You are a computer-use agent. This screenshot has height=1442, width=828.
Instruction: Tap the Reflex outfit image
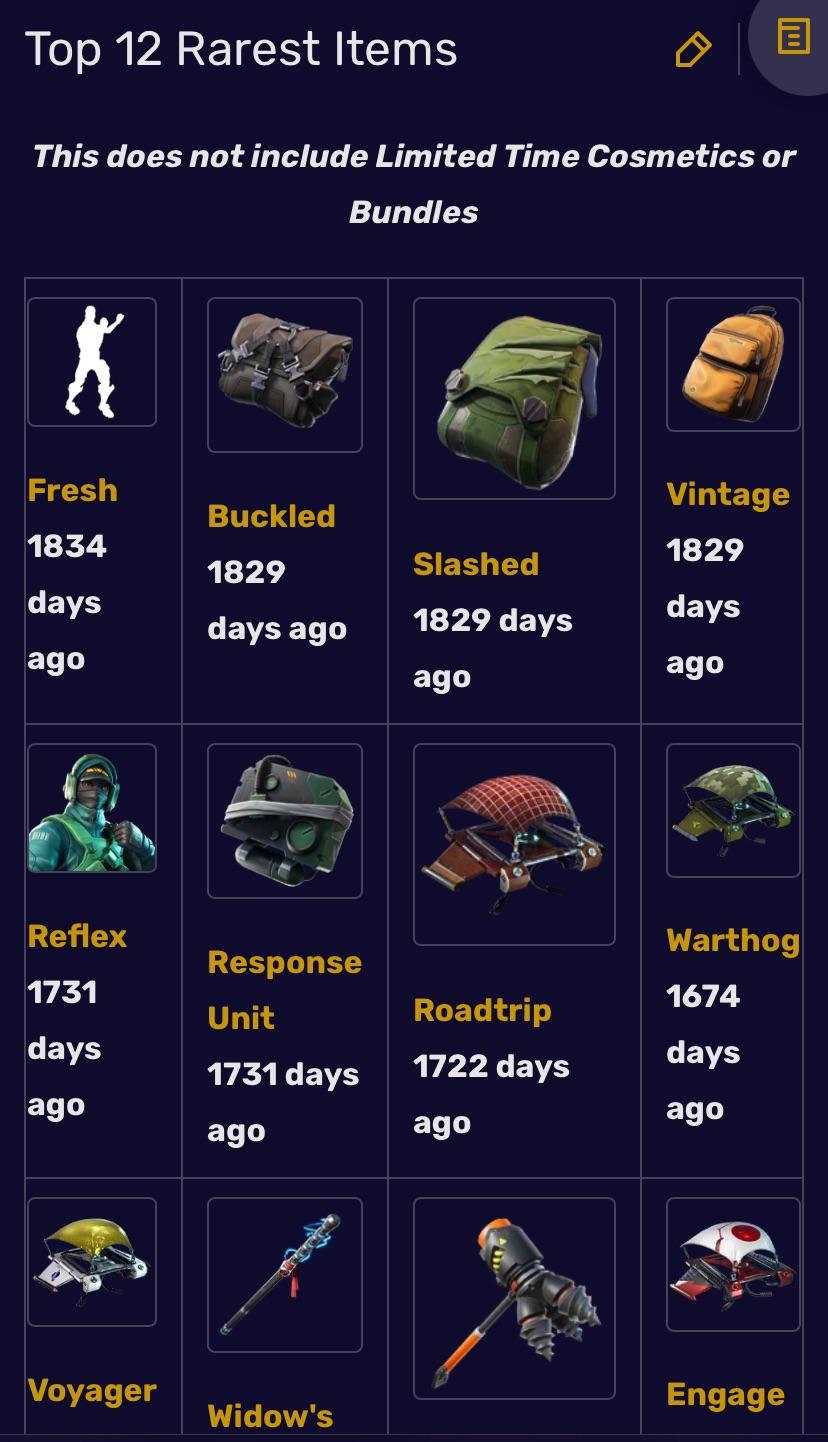(92, 808)
